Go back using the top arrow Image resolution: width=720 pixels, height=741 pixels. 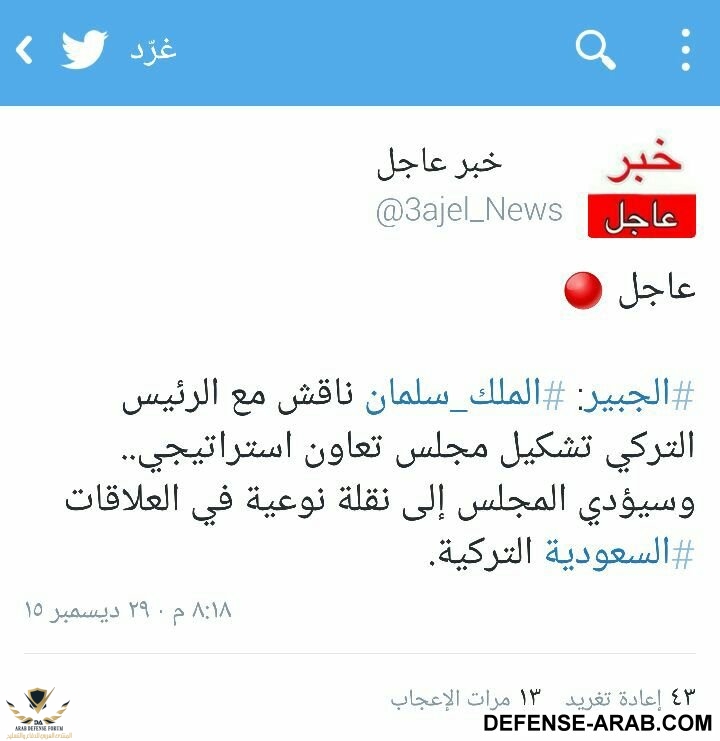pyautogui.click(x=24, y=50)
